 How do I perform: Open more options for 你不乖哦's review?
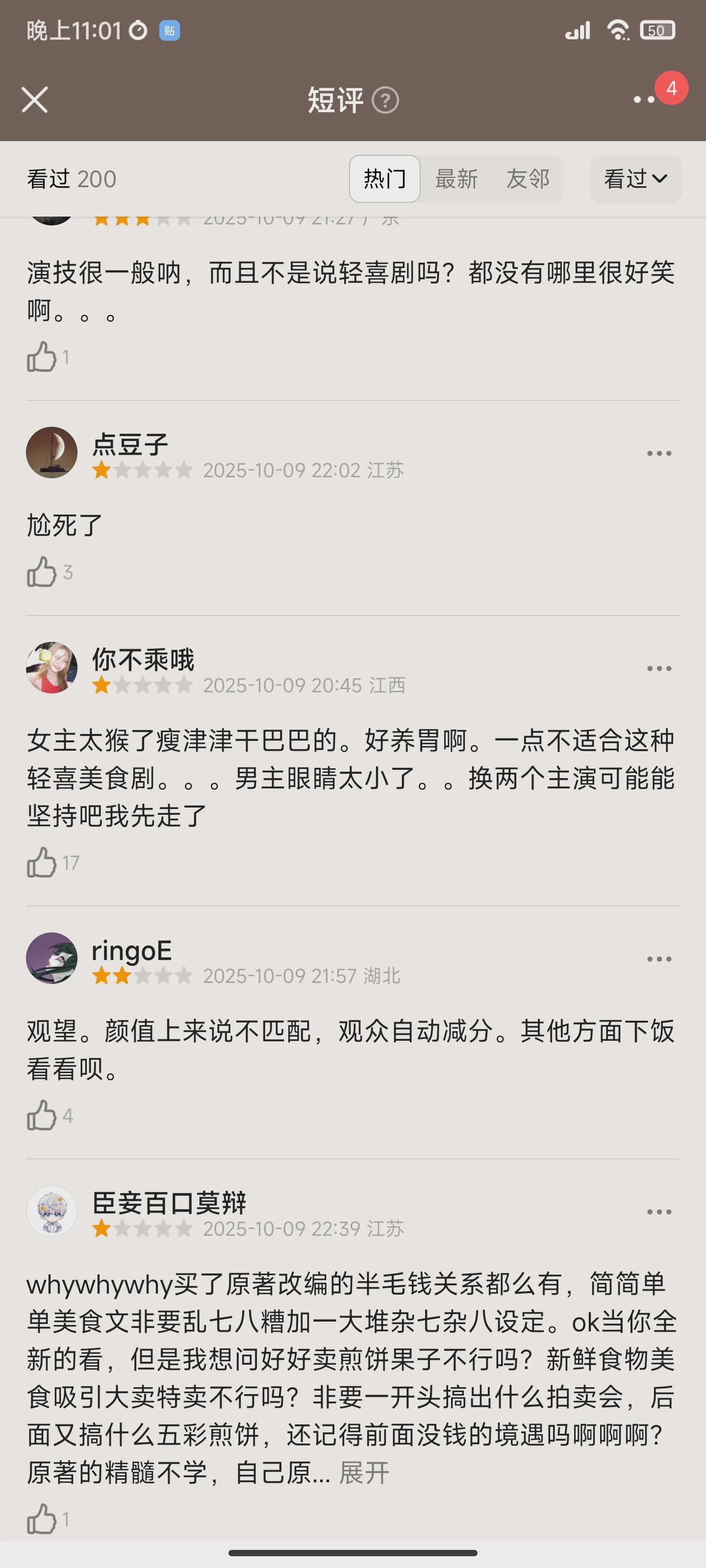[658, 668]
